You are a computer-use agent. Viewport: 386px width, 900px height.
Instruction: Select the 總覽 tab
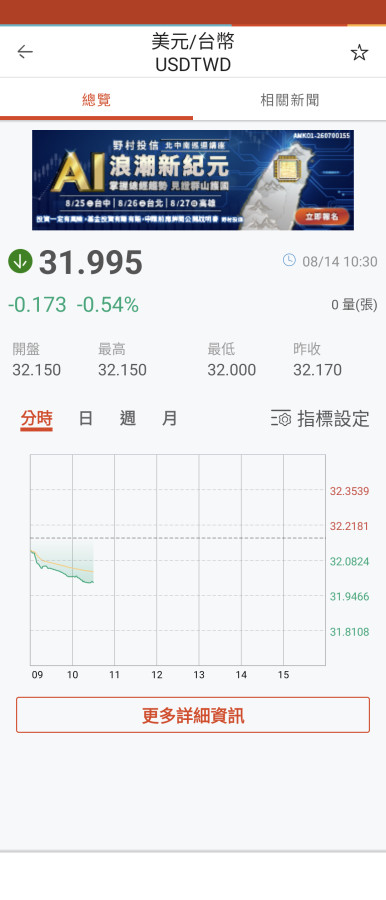pos(96,100)
